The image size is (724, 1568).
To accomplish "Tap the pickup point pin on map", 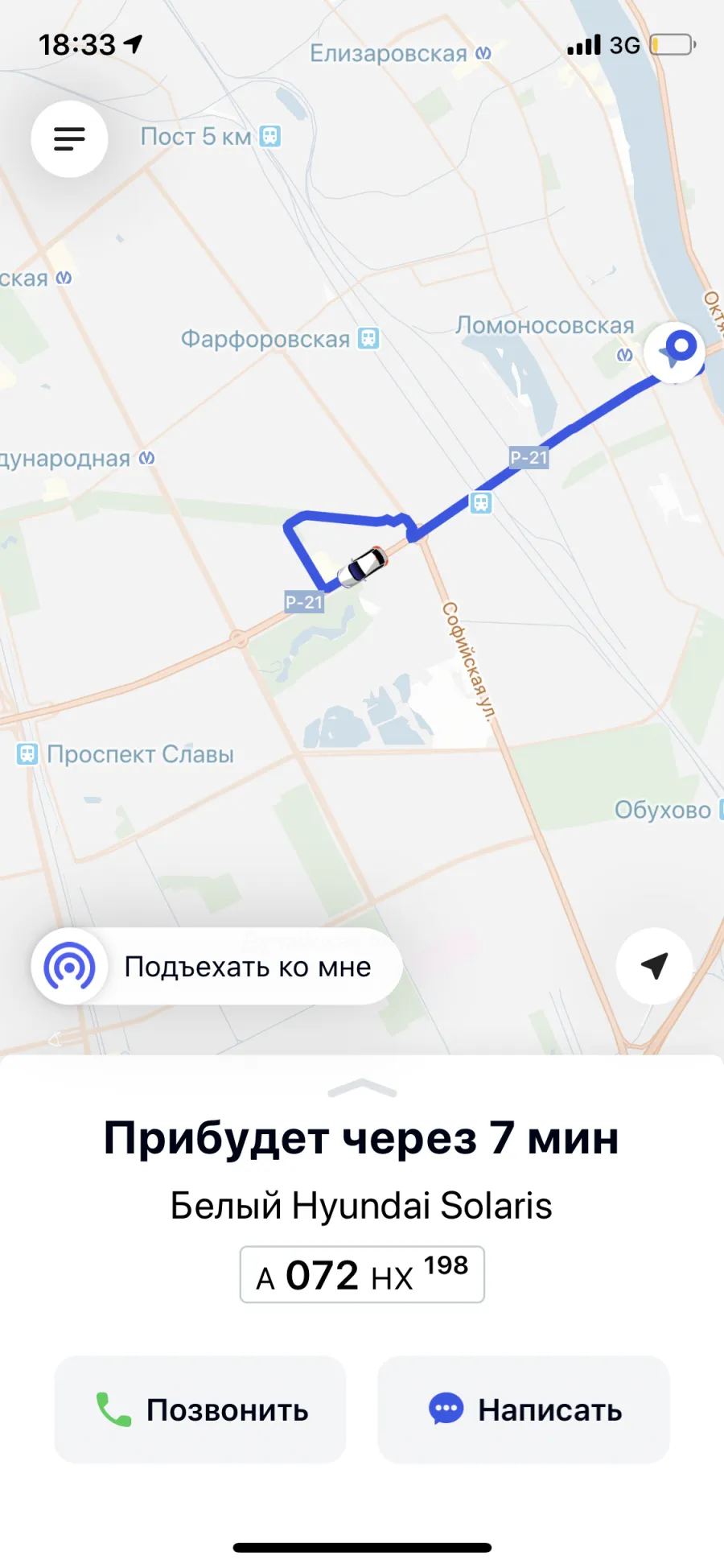I will pyautogui.click(x=677, y=352).
